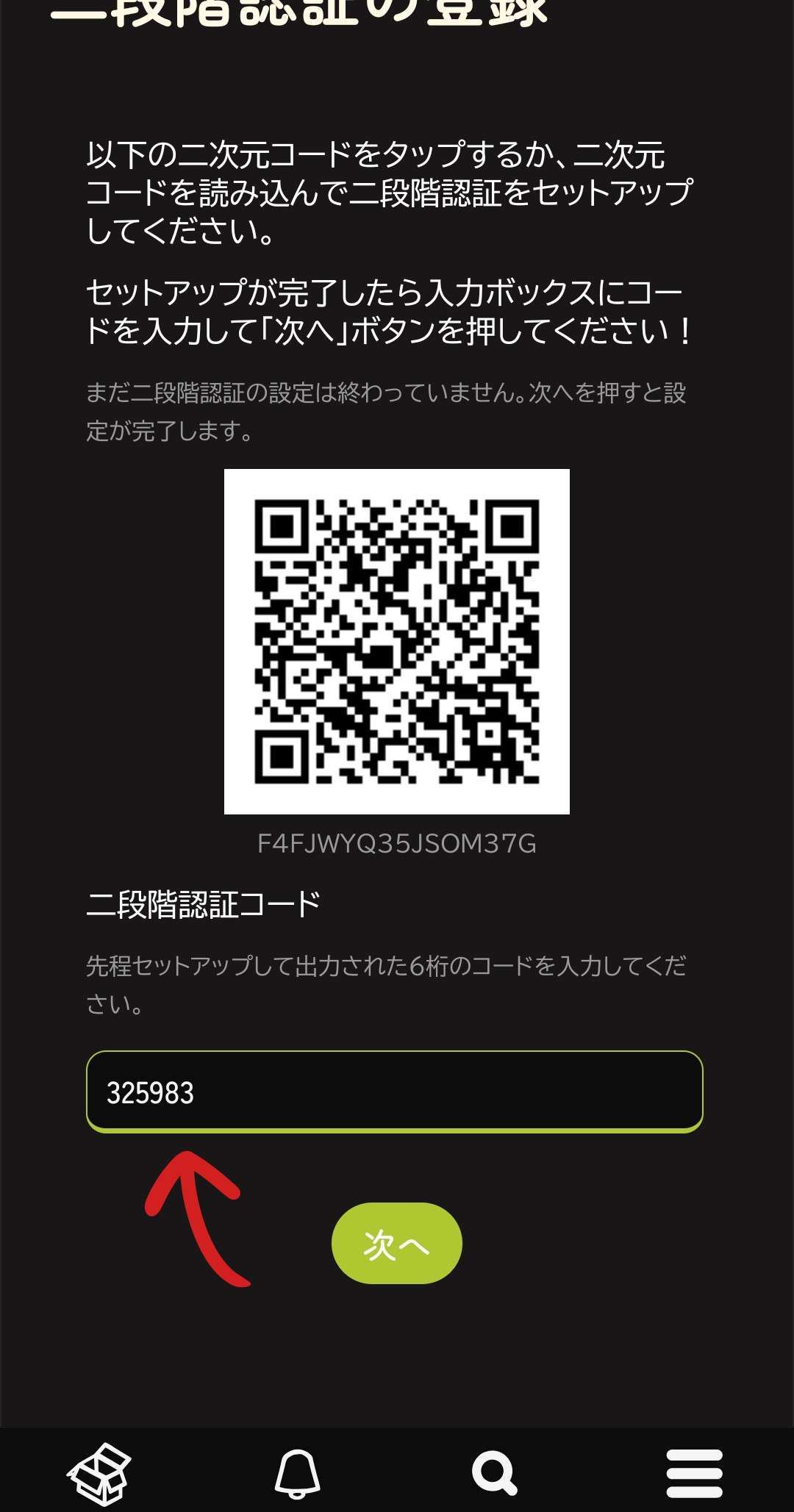Open the box icon home tab
794x1512 pixels.
point(99,1474)
